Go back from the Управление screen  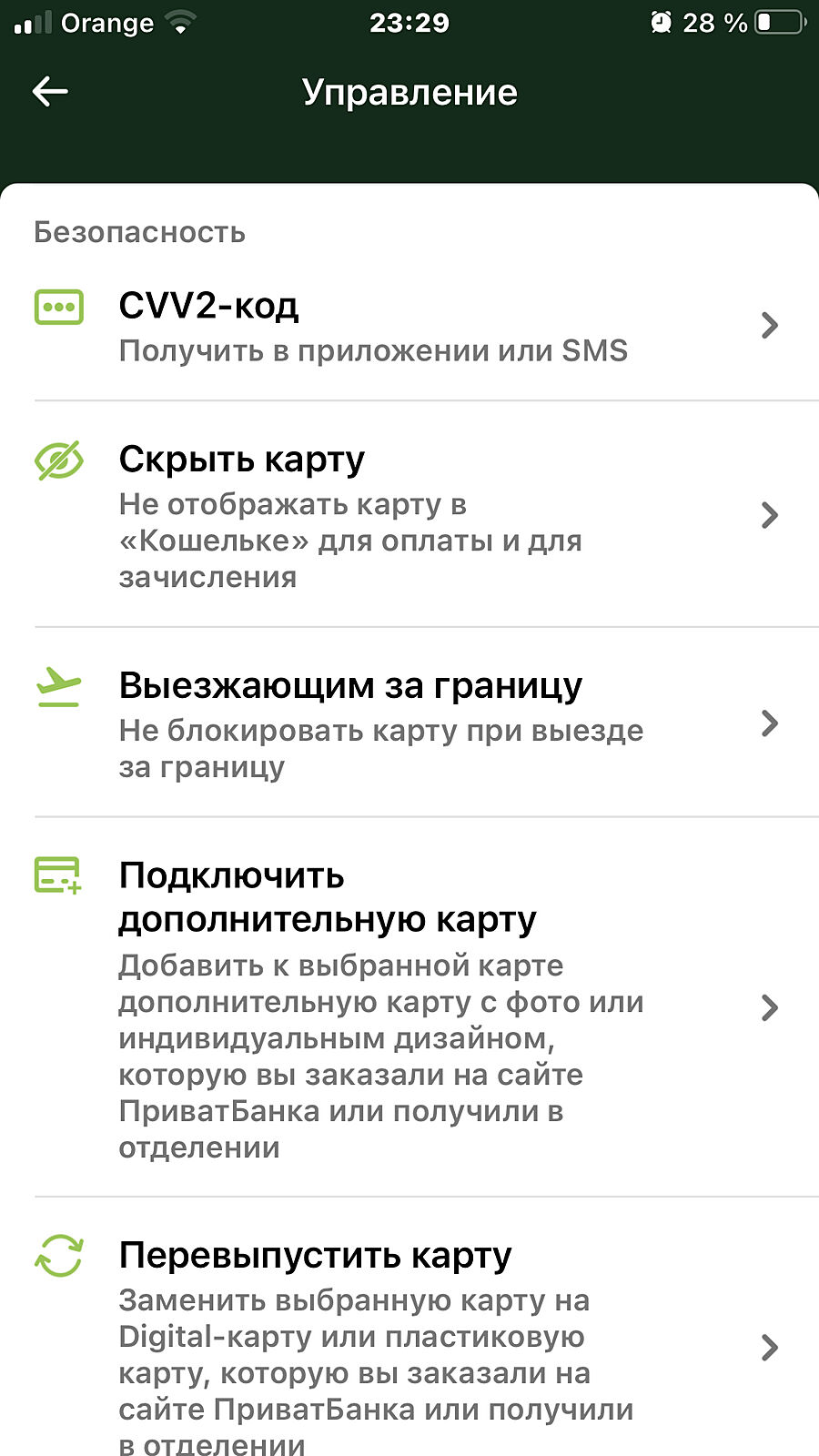pyautogui.click(x=50, y=92)
